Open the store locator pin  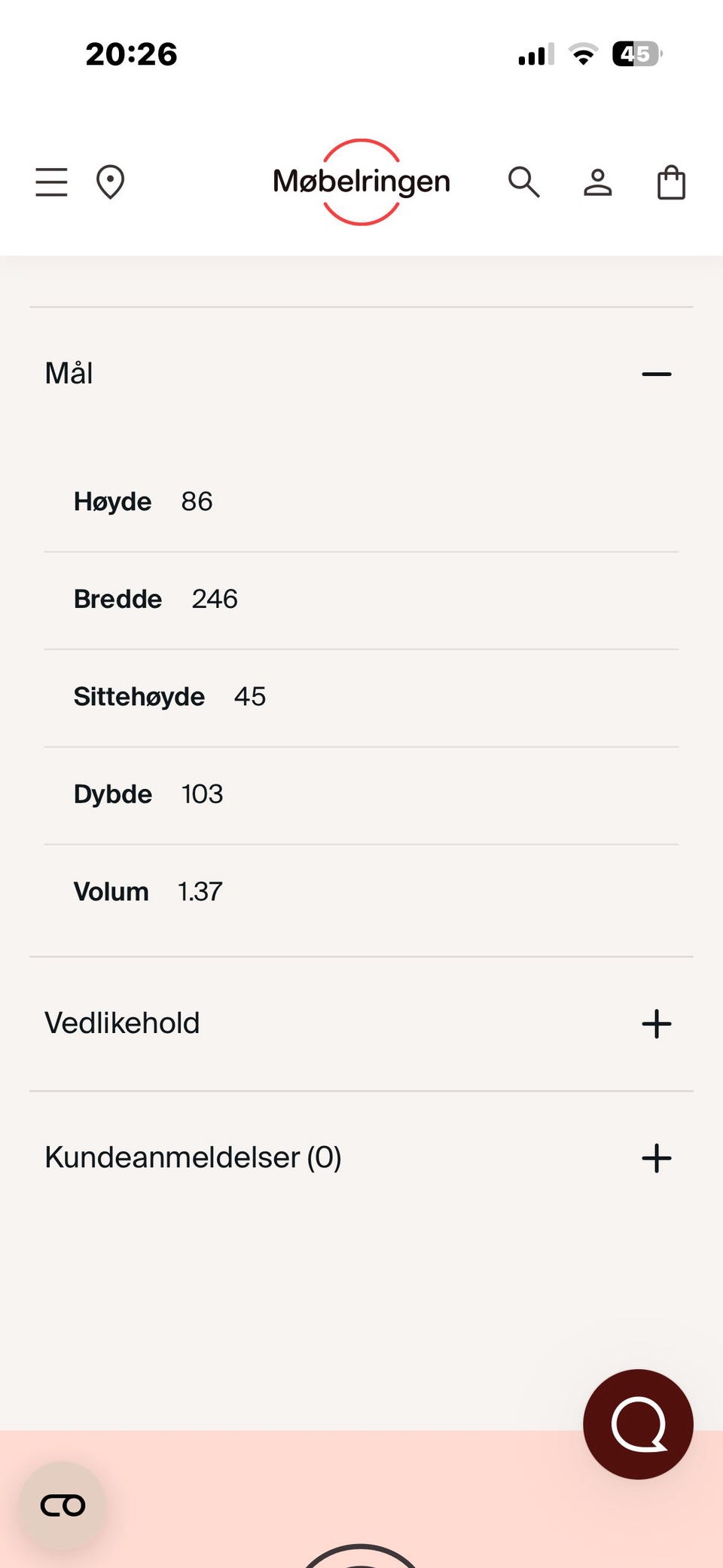coord(110,182)
